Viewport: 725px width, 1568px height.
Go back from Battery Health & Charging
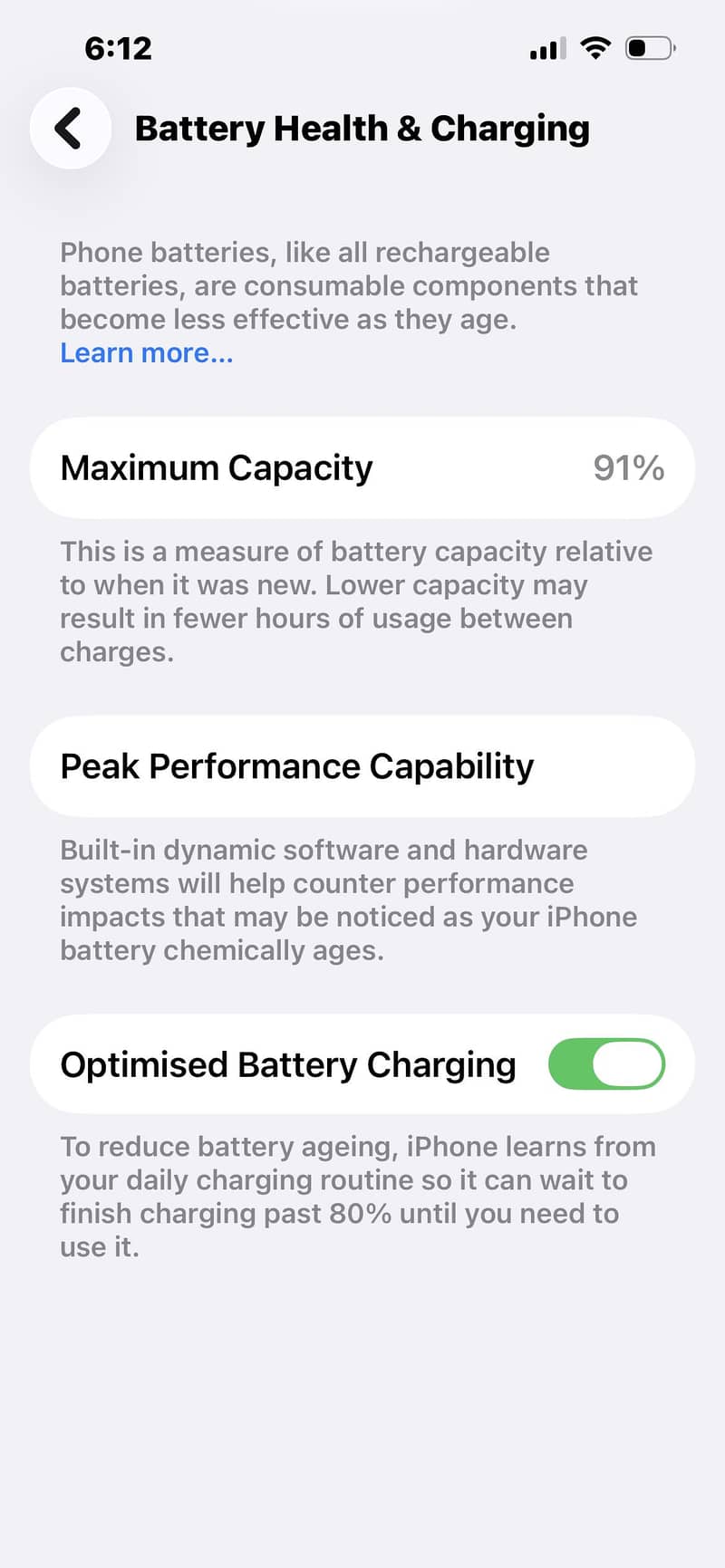[70, 129]
